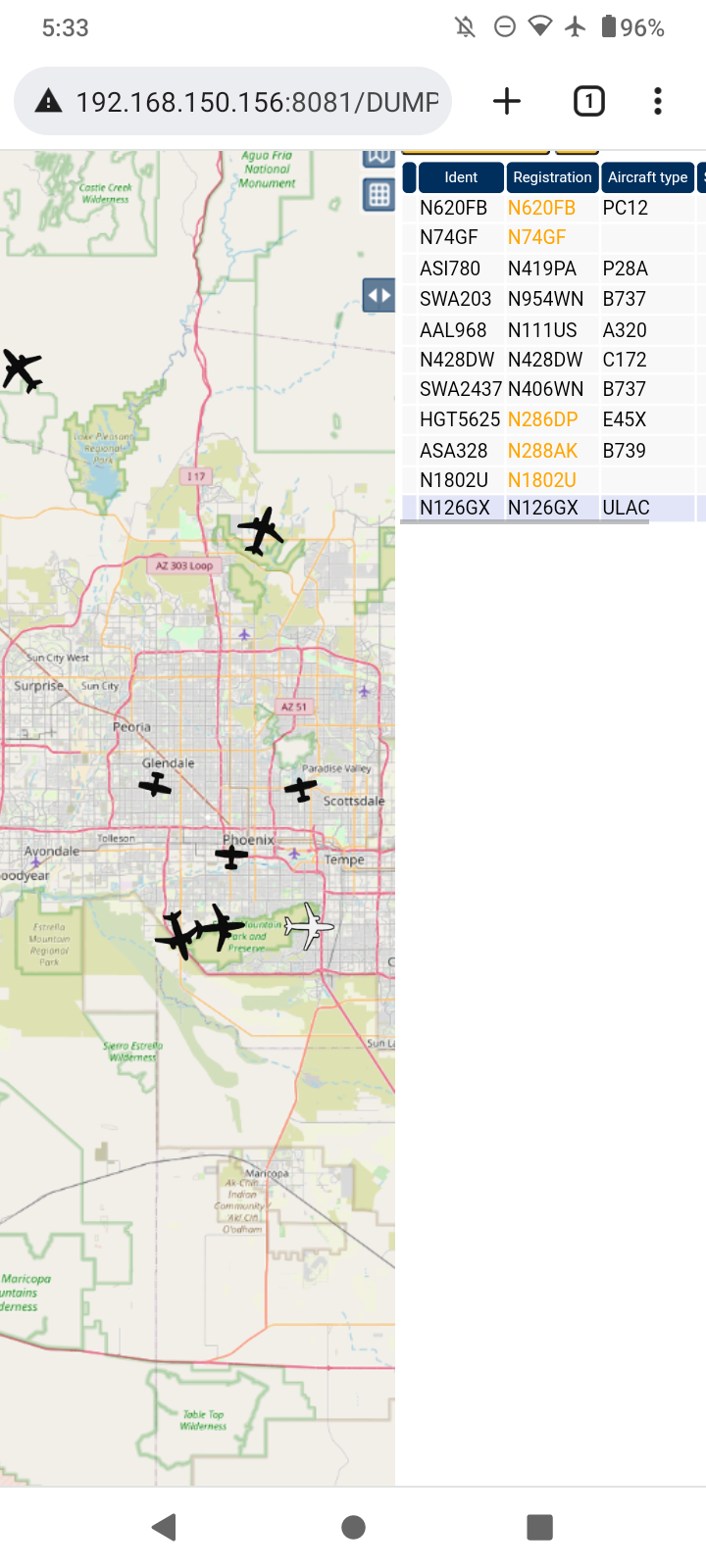706x1568 pixels.
Task: Open the N1802U registration link
Action: coord(541,480)
